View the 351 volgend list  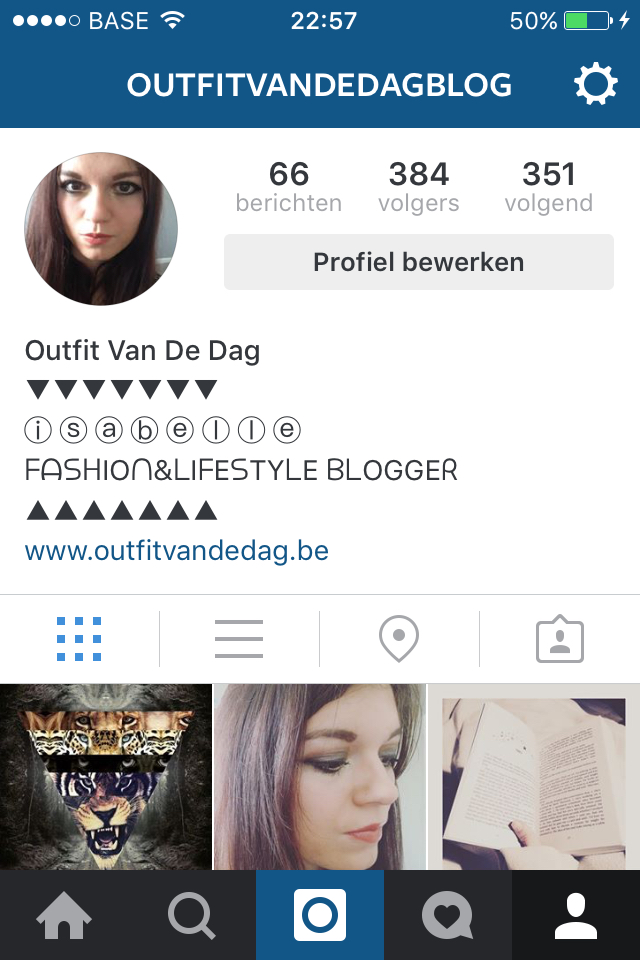click(549, 187)
